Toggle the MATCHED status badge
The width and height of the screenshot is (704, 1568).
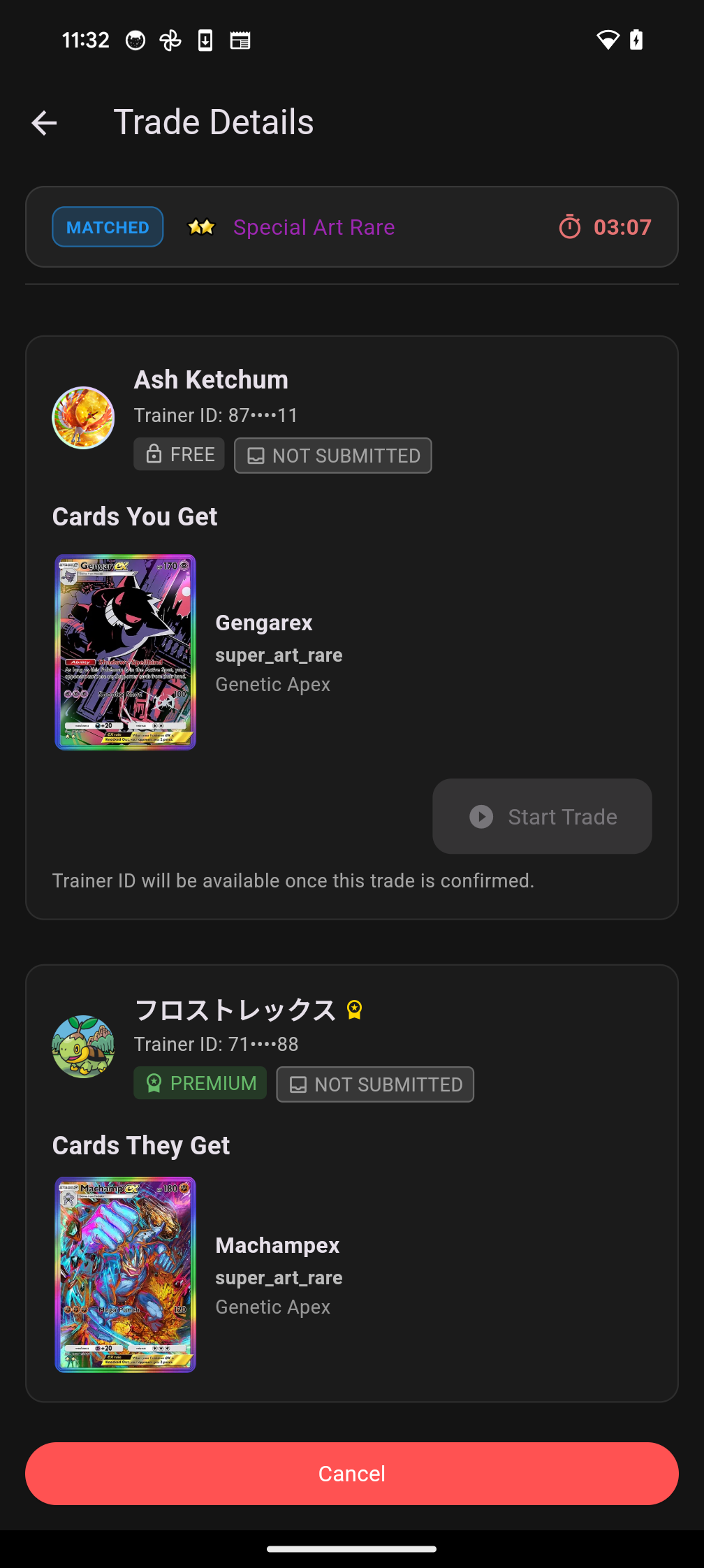[x=107, y=227]
